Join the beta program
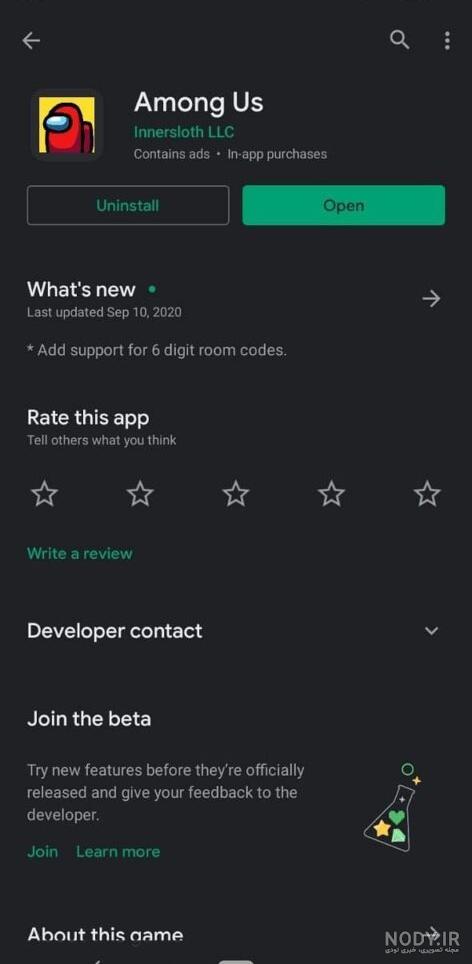 [x=42, y=851]
